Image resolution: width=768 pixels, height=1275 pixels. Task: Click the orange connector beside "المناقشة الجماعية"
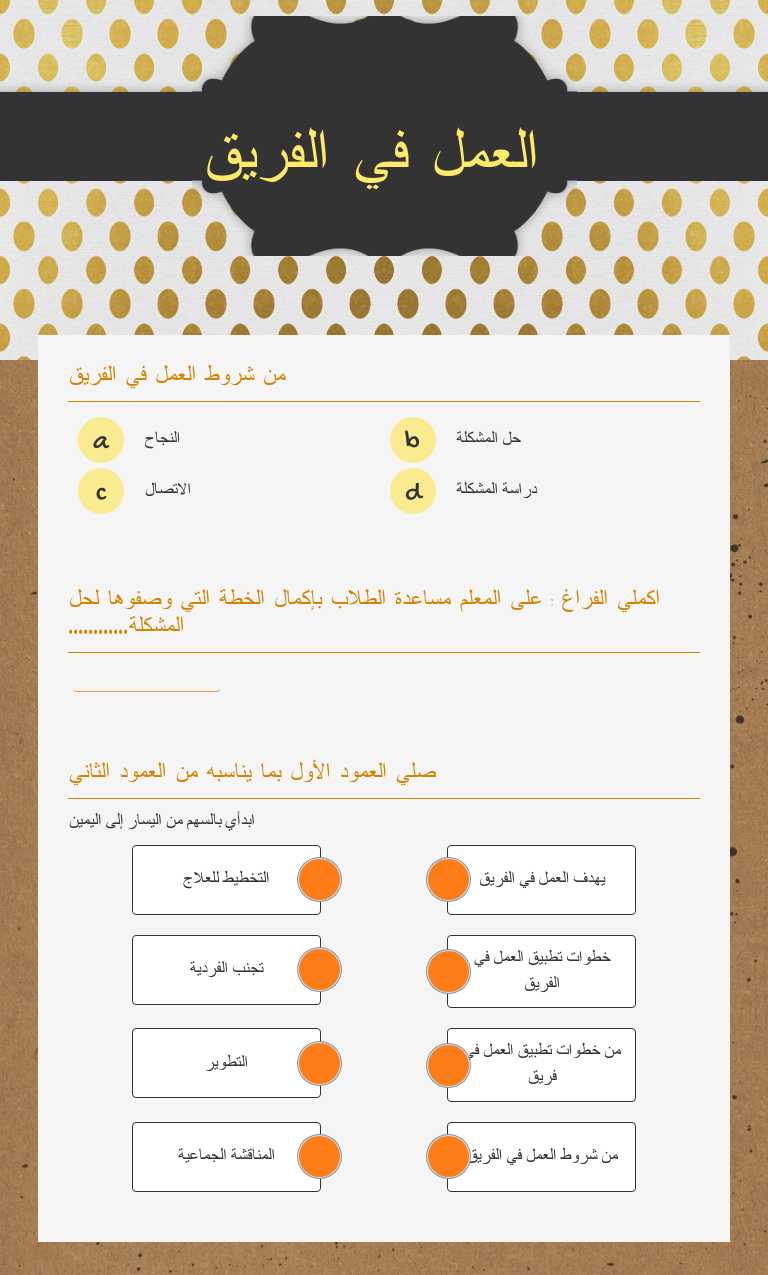319,1156
